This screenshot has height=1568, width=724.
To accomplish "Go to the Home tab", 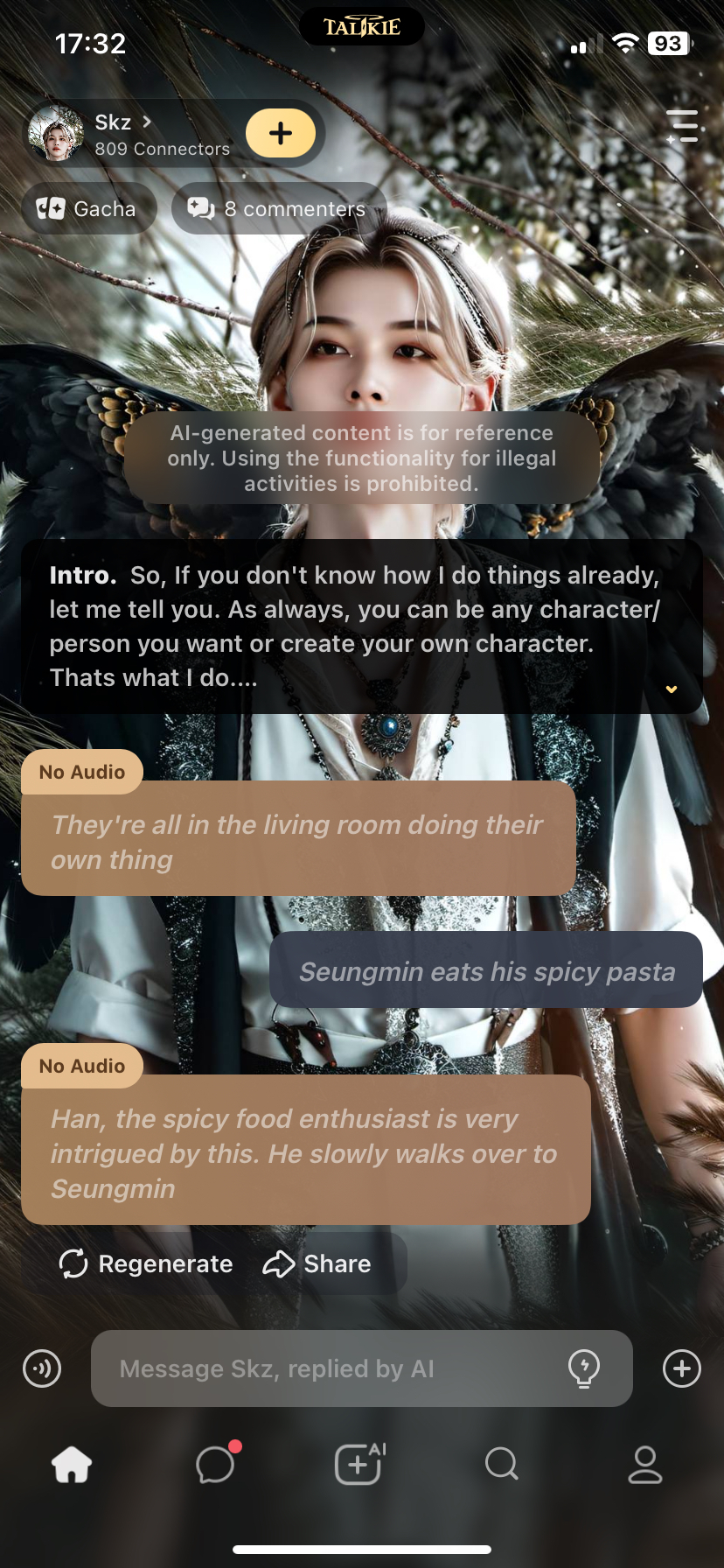I will tap(72, 1464).
